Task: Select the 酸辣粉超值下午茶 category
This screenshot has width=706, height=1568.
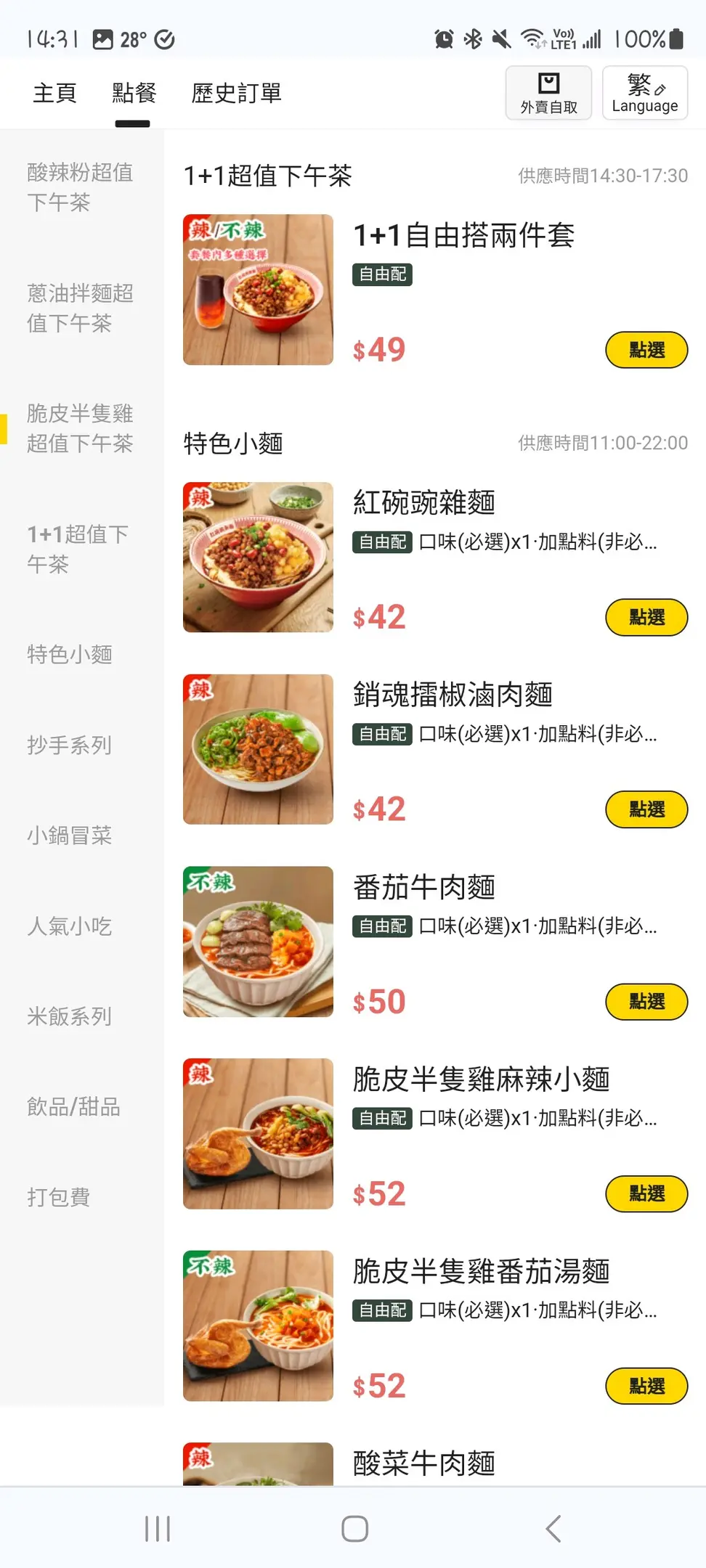Action: [x=80, y=187]
